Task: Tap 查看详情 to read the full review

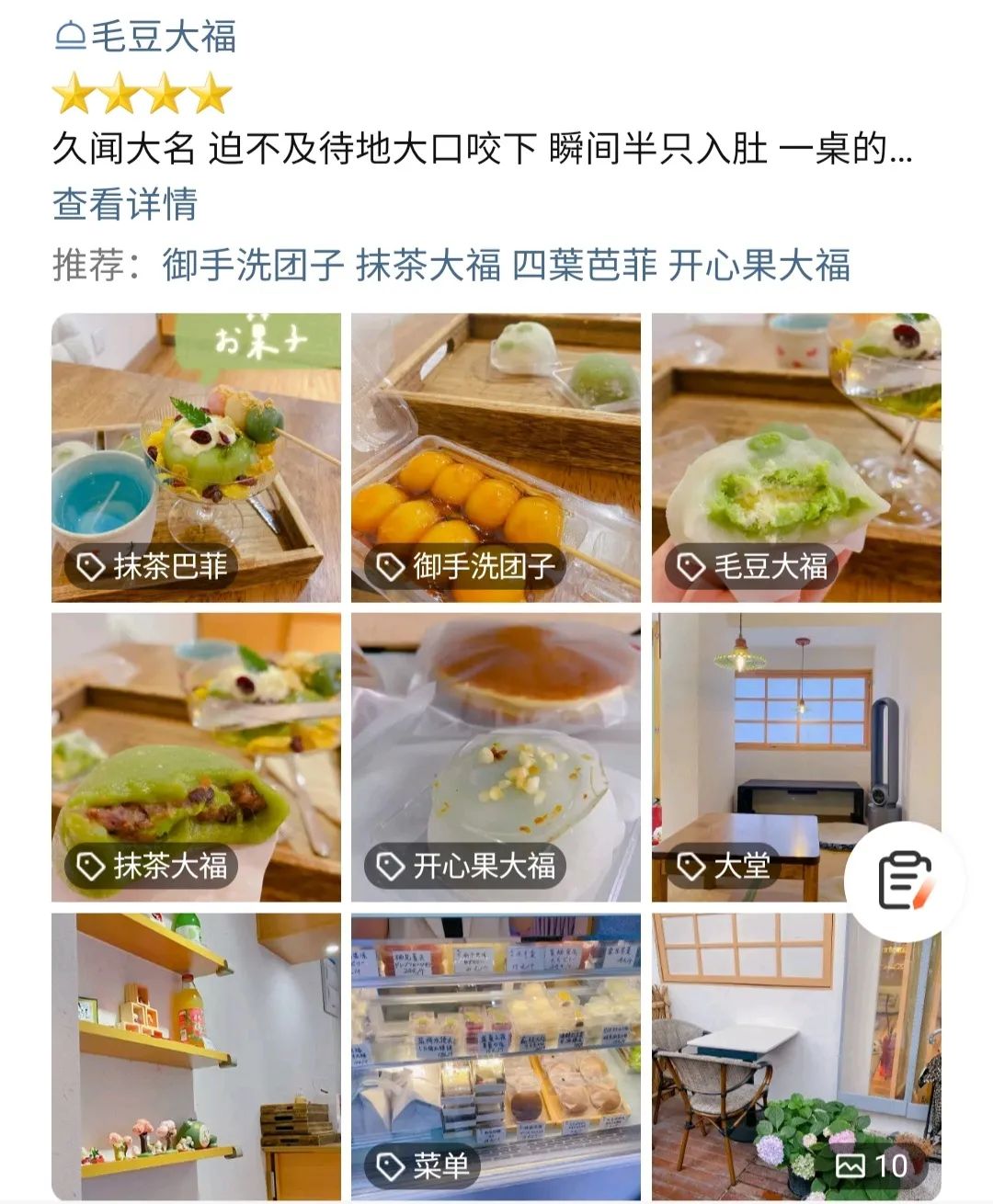Action: click(125, 204)
